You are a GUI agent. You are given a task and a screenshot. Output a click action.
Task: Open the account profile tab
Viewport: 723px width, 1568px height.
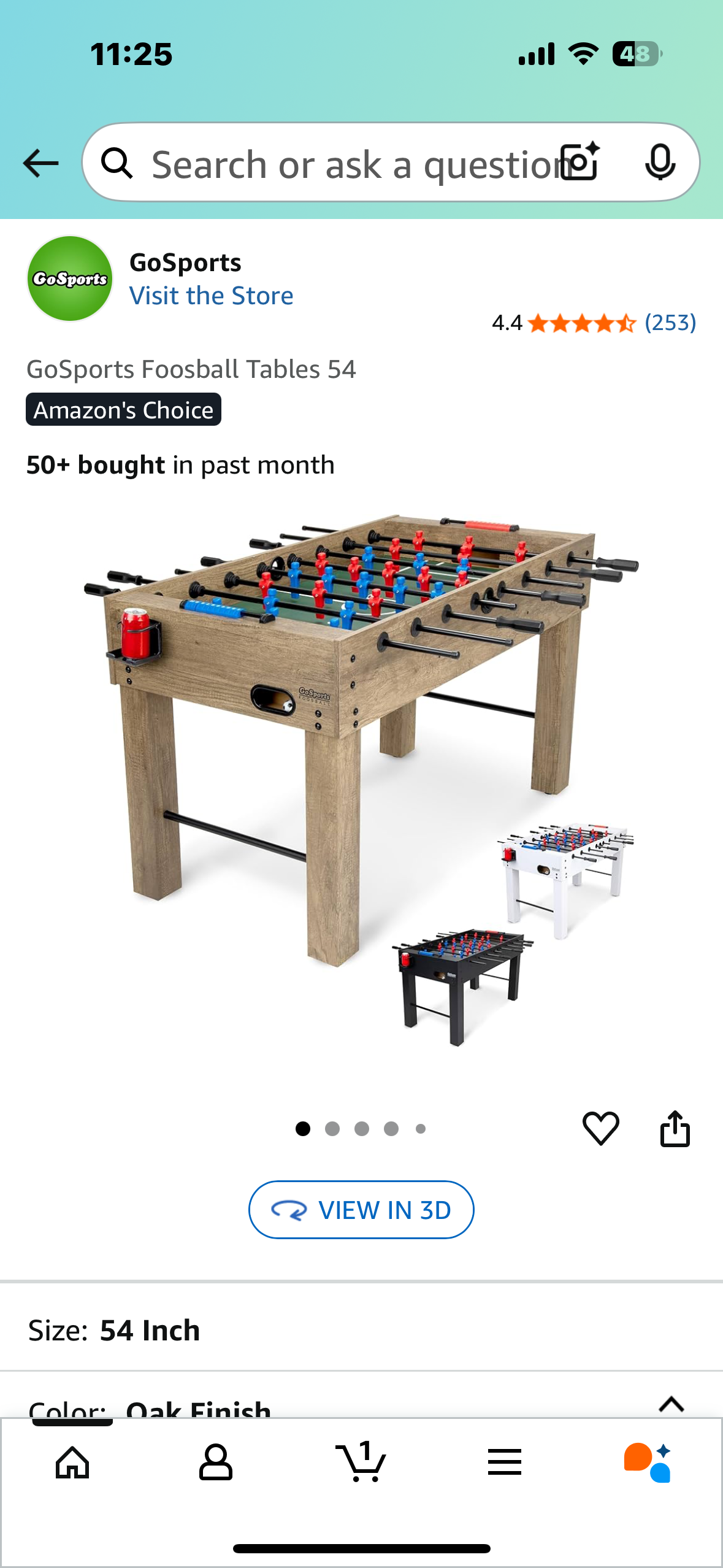coord(216,1462)
